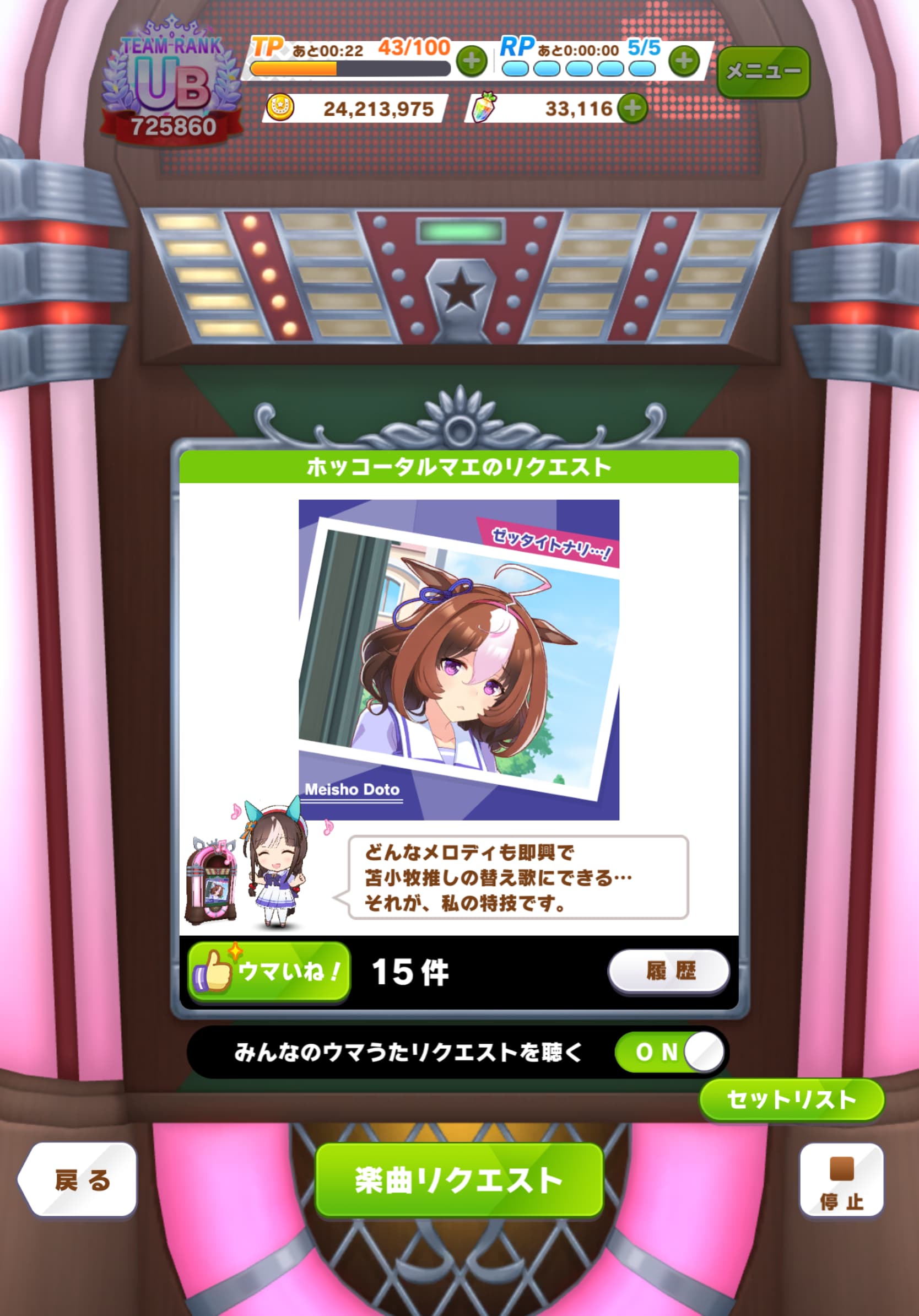Add RP with the plus icon
Screen dimensions: 919x1316
684,61
